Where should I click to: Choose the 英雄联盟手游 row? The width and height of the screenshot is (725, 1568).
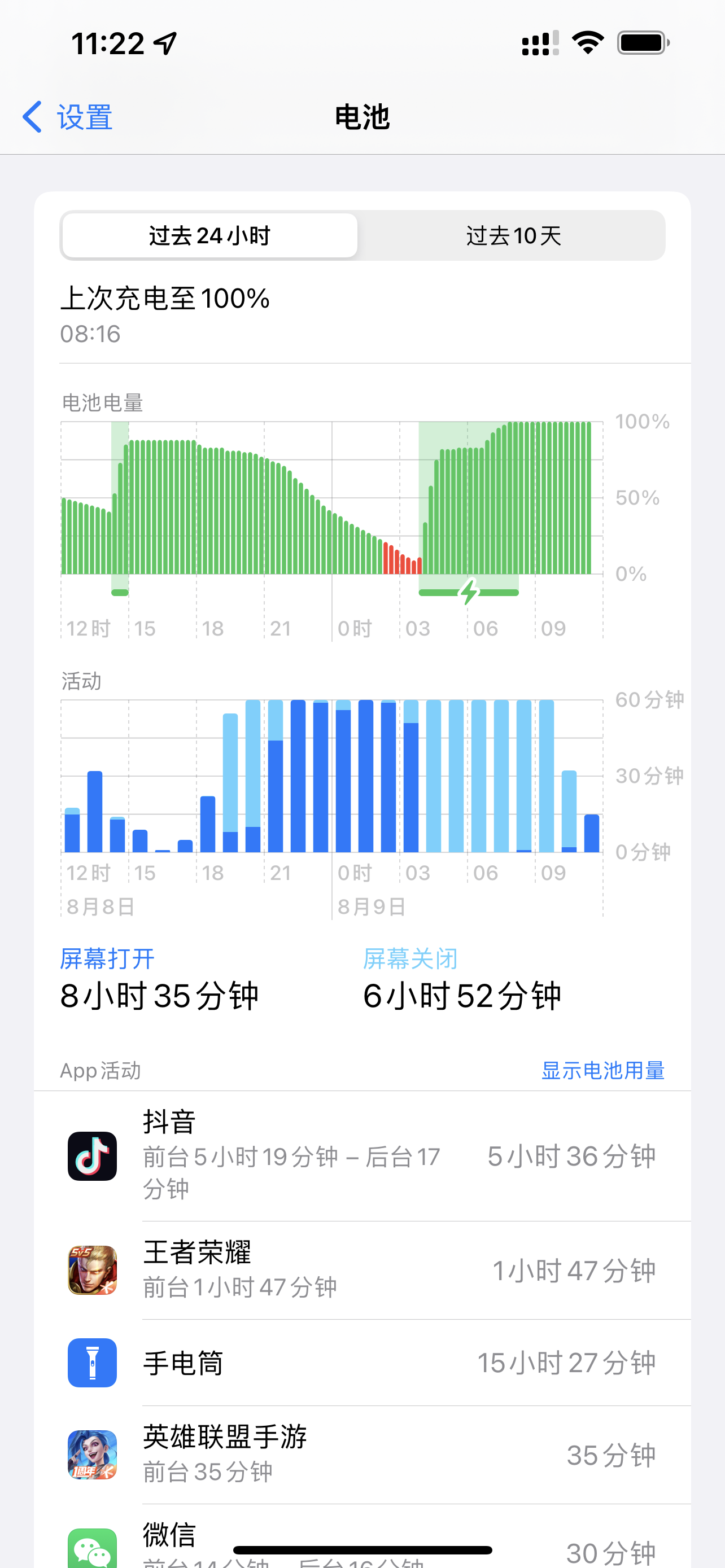[362, 1454]
